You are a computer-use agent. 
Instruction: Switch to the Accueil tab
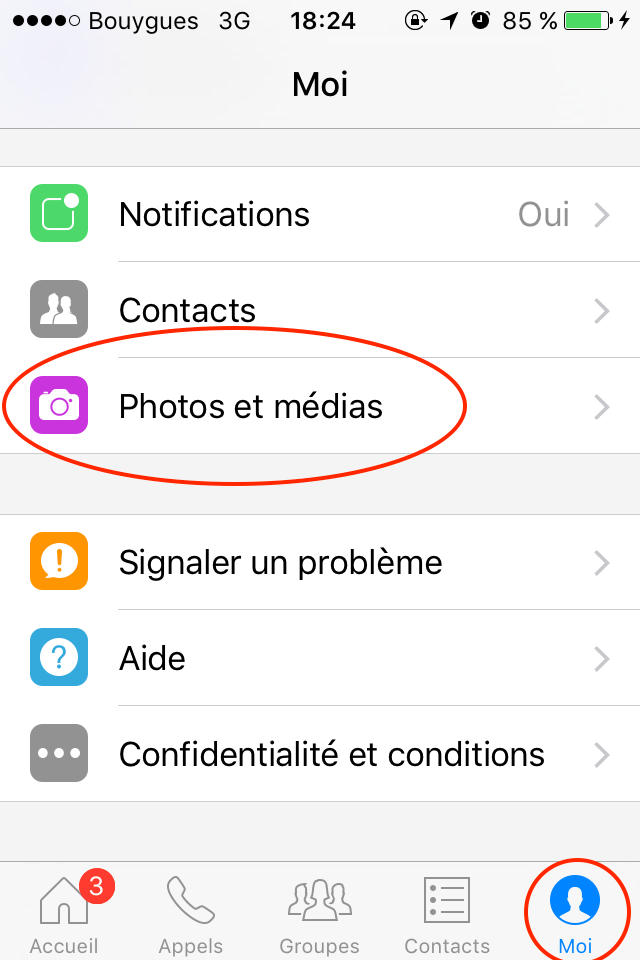click(x=64, y=912)
